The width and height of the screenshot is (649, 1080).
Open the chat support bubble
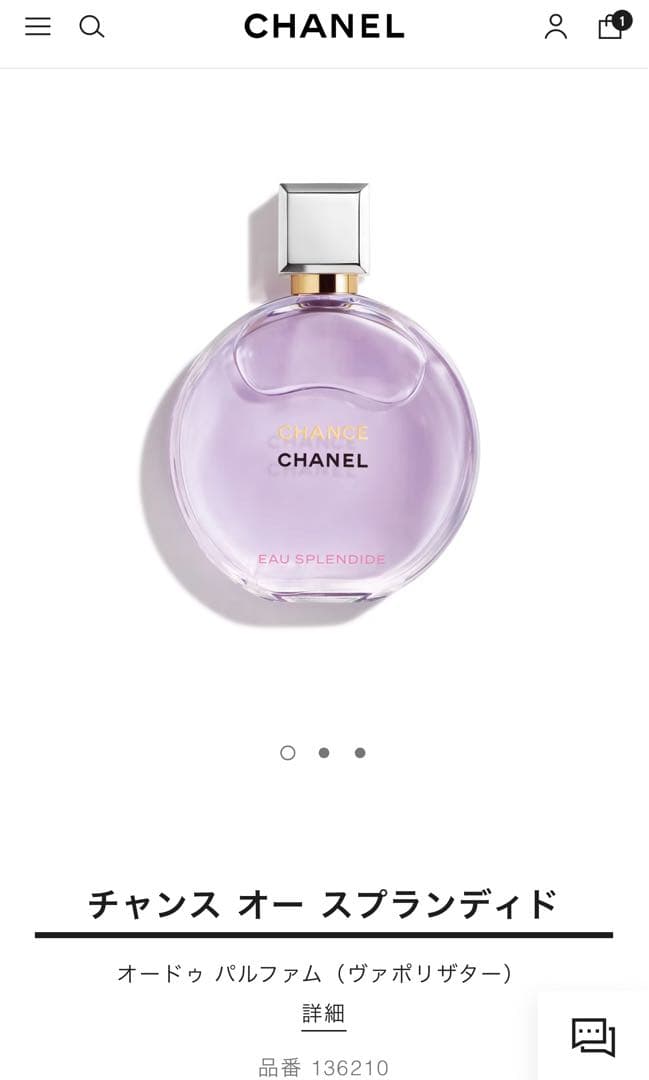pyautogui.click(x=593, y=1036)
